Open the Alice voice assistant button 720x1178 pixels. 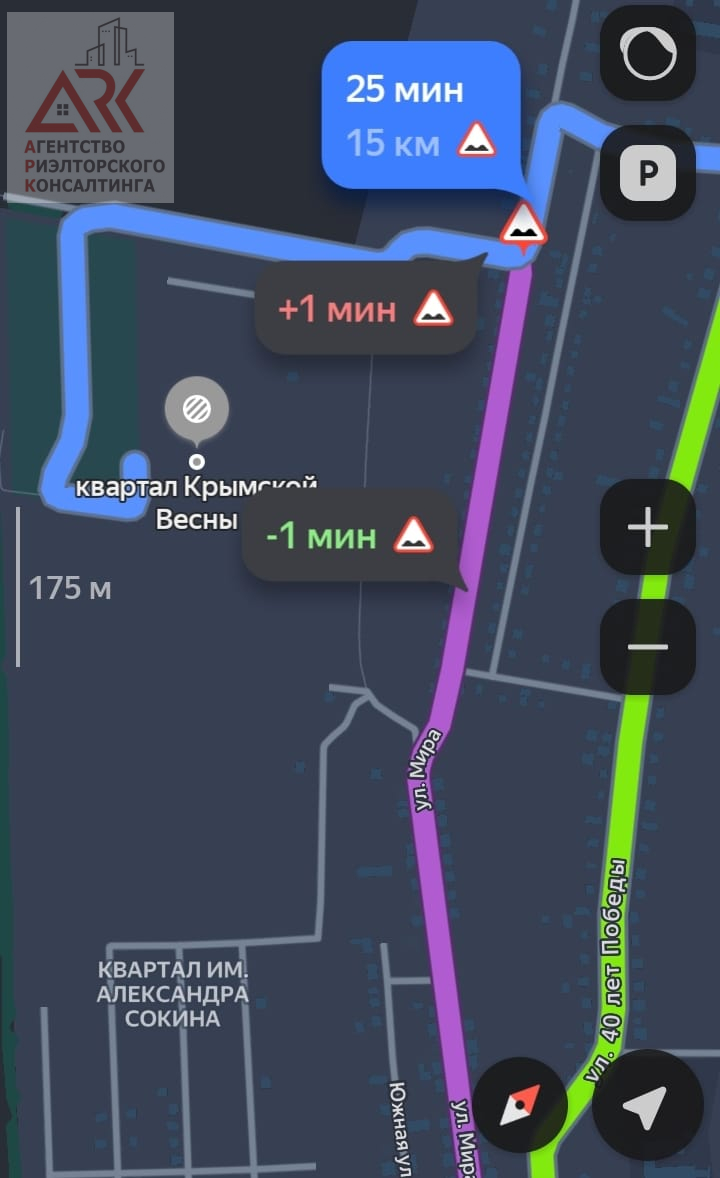point(648,53)
